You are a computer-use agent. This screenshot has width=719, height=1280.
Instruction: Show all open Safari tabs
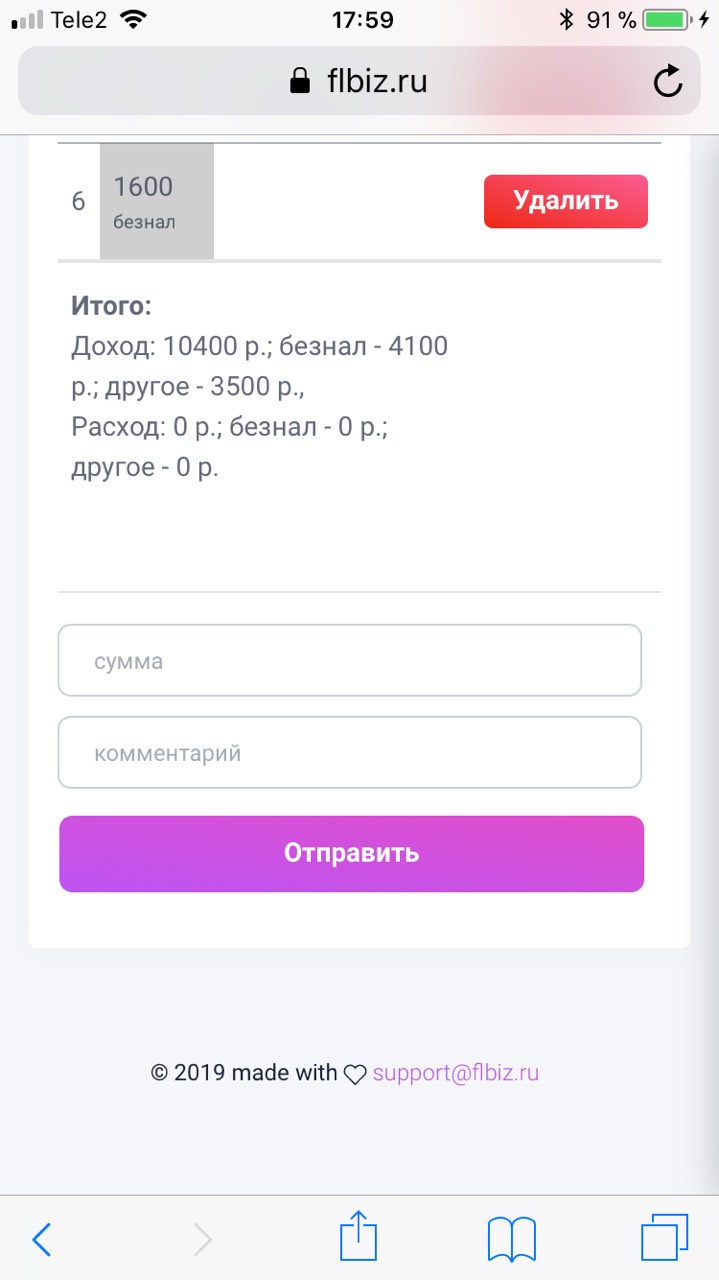coord(664,1238)
